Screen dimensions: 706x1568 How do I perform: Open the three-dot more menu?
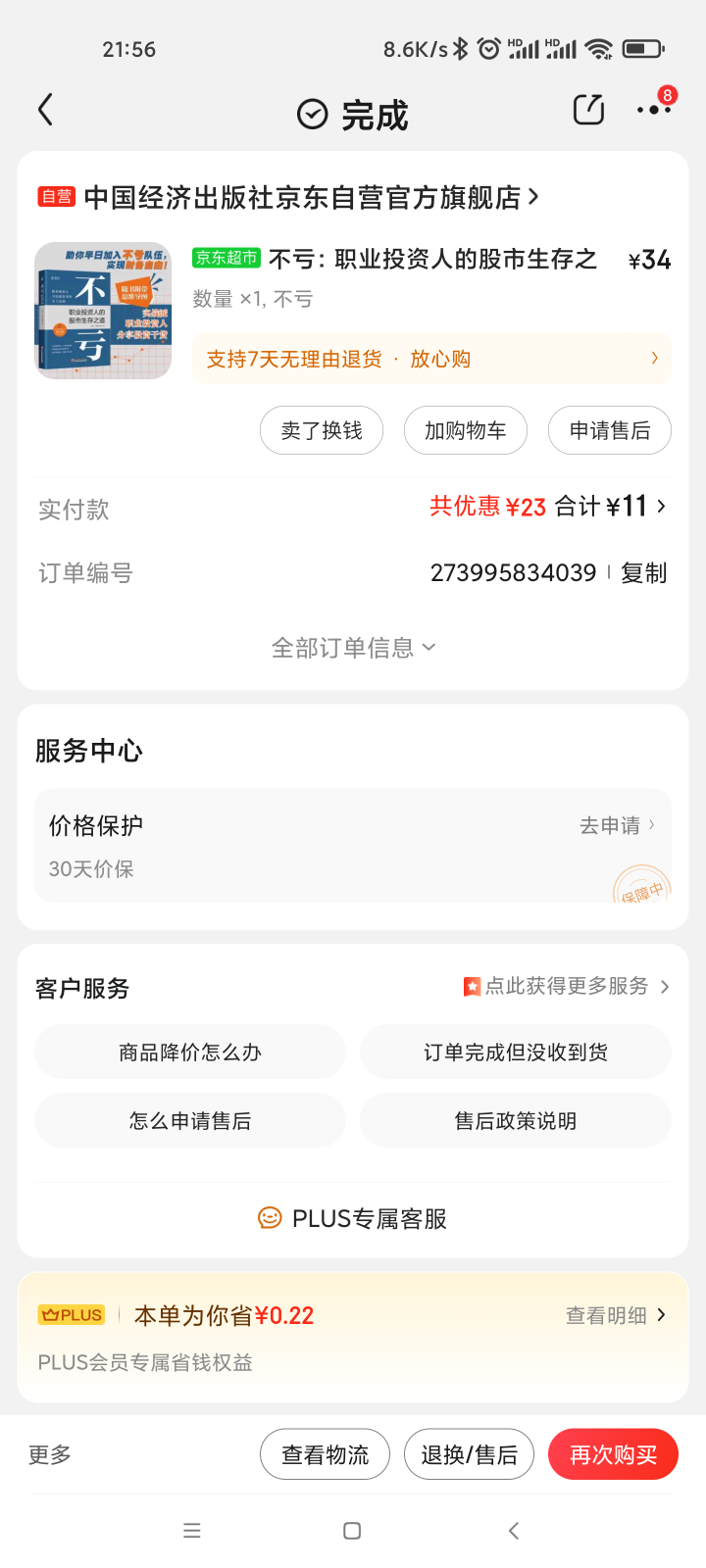coord(653,110)
